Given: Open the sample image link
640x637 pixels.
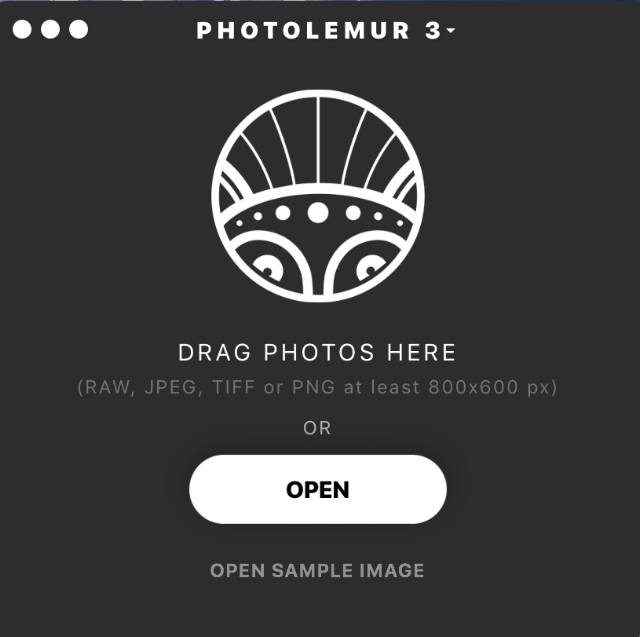Looking at the screenshot, I should 317,570.
